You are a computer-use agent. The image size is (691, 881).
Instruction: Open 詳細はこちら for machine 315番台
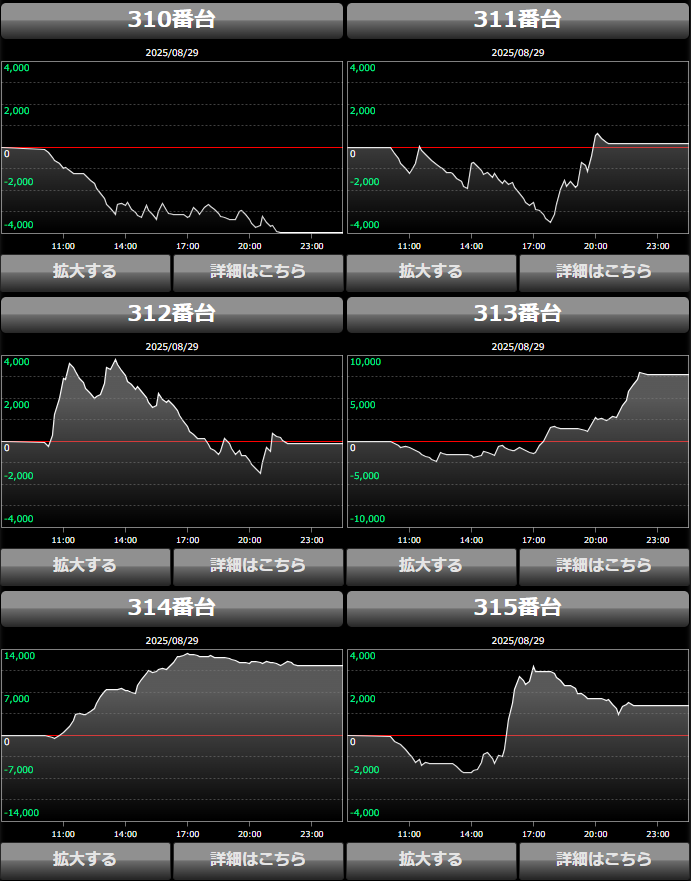[x=604, y=859]
